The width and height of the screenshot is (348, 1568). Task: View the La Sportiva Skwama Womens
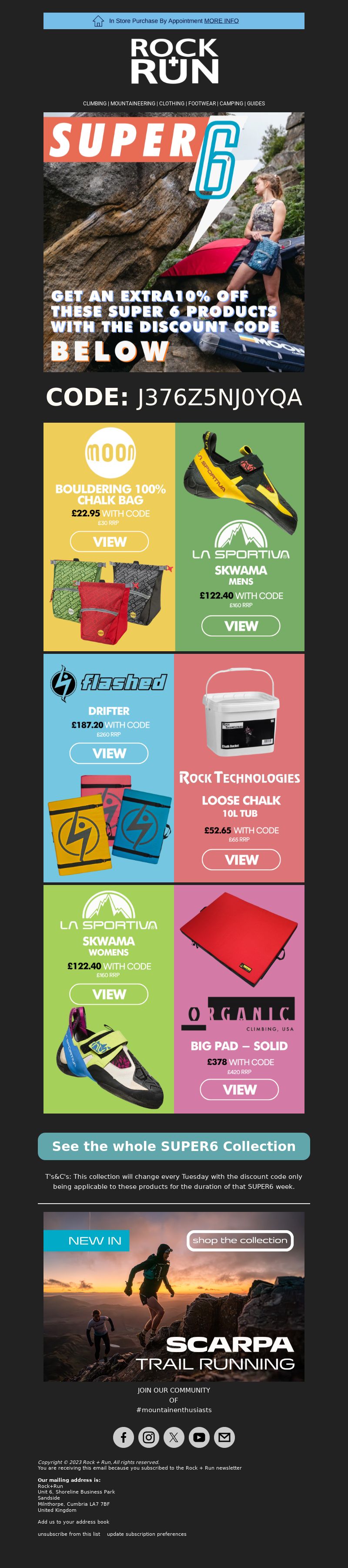click(x=109, y=994)
